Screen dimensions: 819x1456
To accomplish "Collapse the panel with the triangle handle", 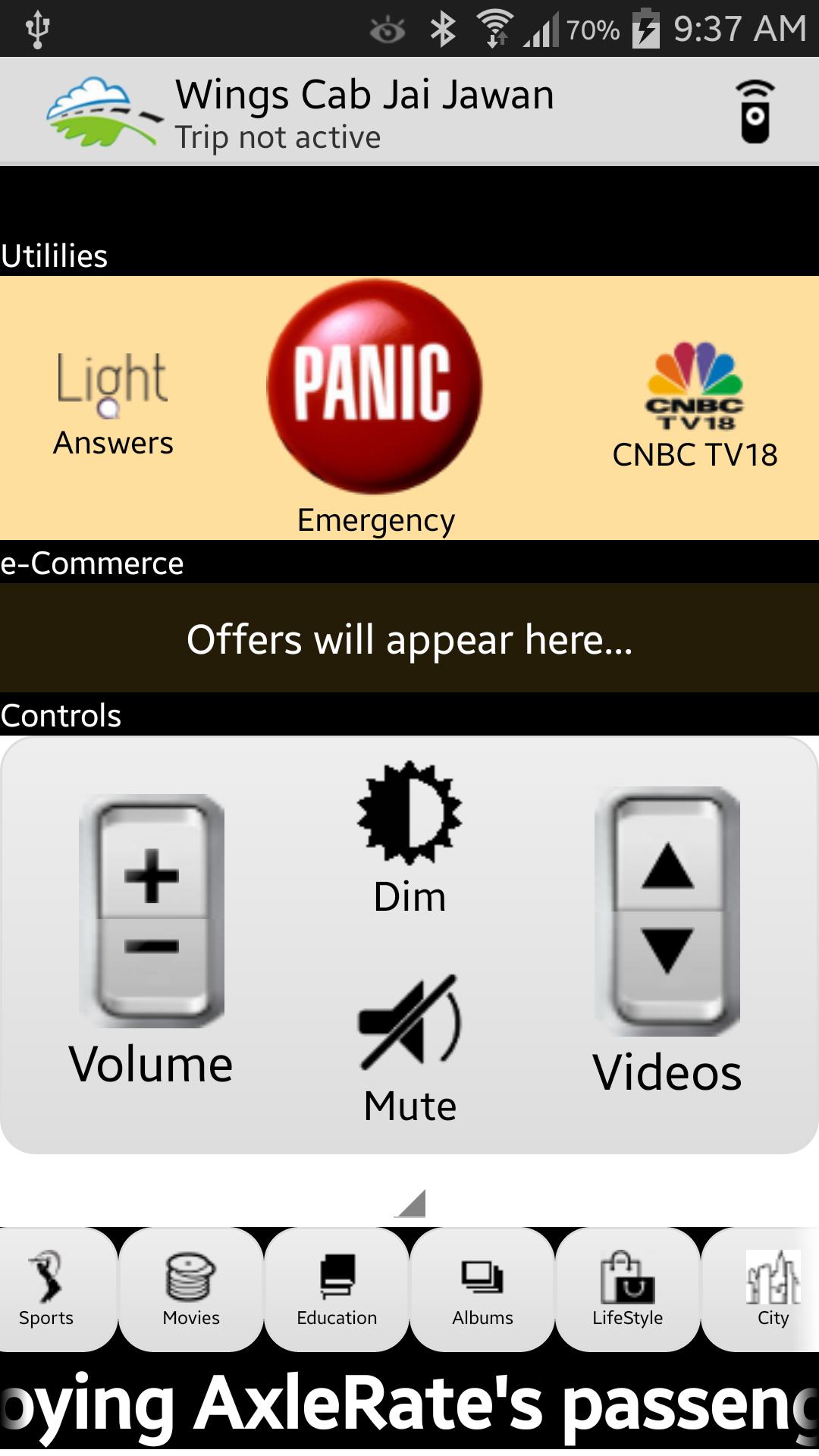I will point(412,1203).
